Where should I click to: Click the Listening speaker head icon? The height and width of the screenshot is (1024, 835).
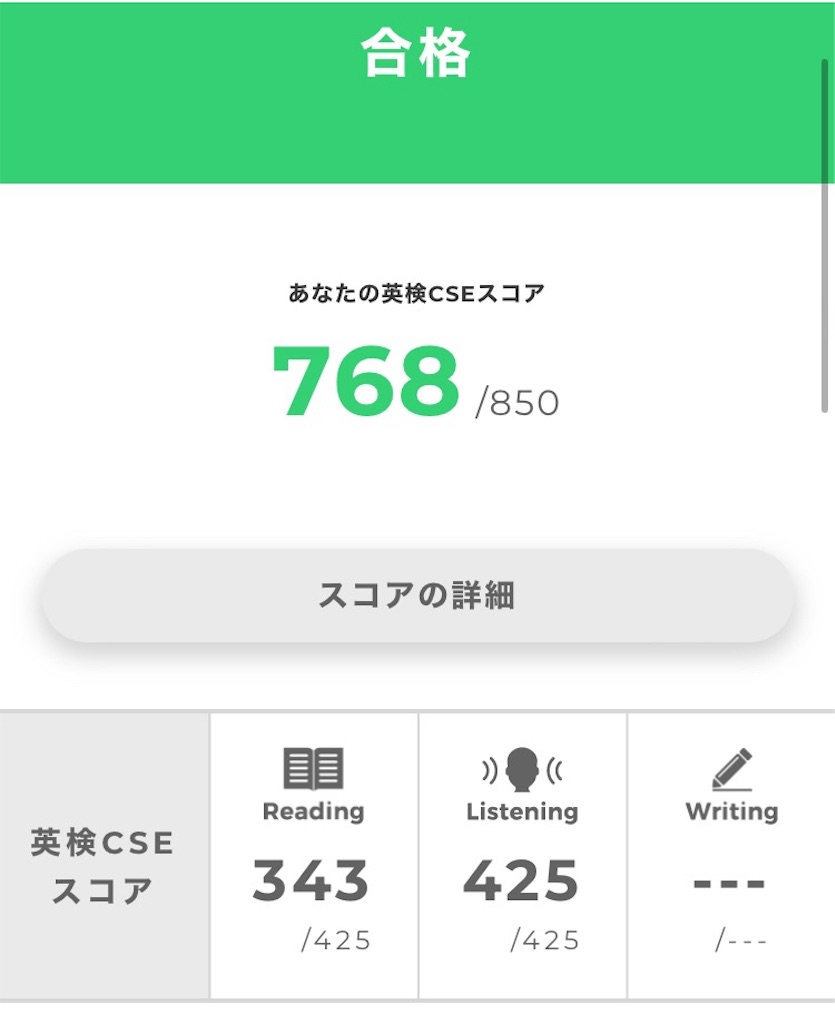[x=523, y=767]
